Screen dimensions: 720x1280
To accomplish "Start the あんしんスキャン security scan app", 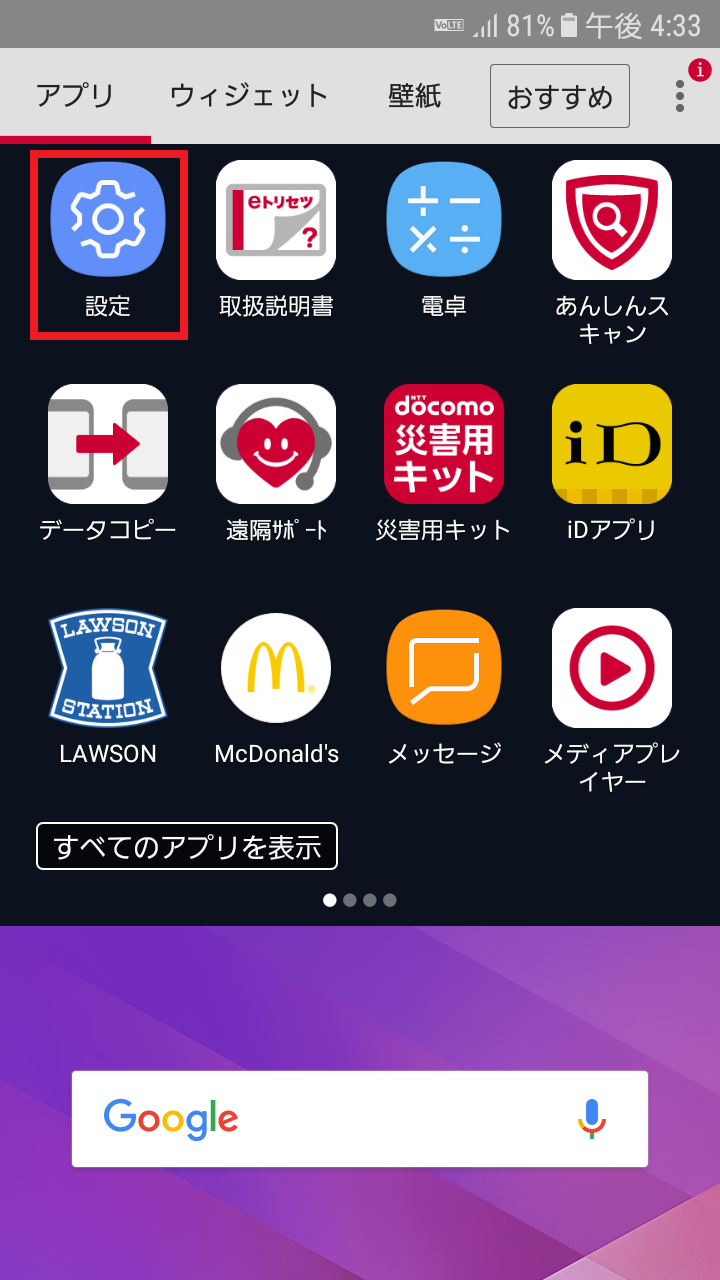I will 611,220.
